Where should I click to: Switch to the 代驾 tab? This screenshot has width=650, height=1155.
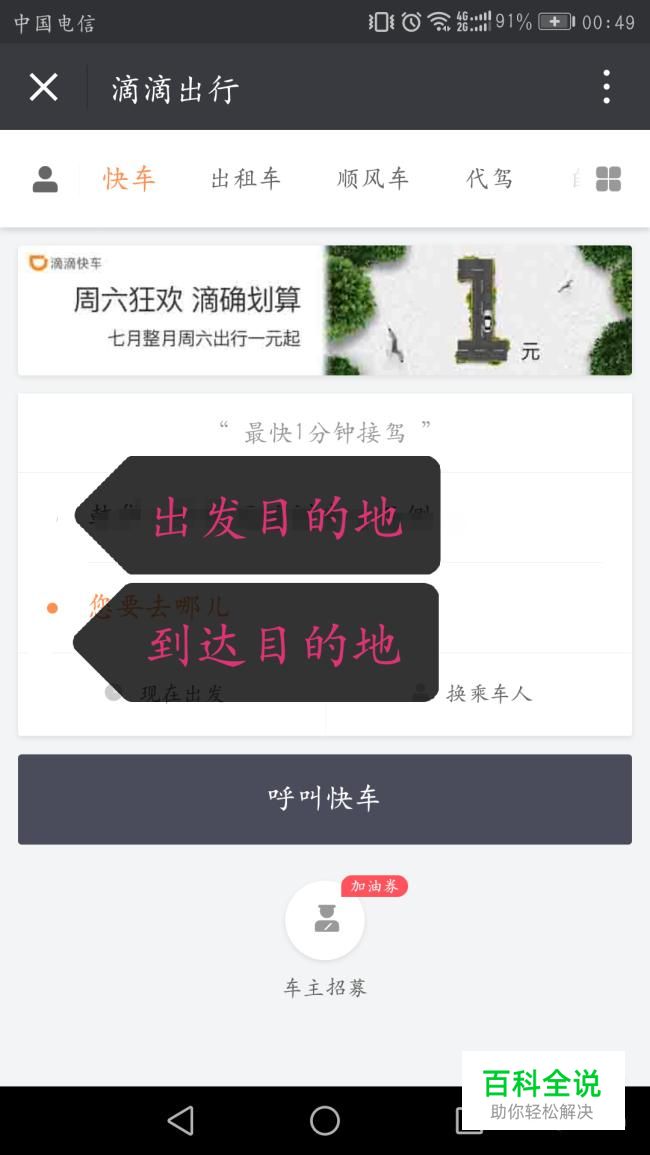click(489, 179)
